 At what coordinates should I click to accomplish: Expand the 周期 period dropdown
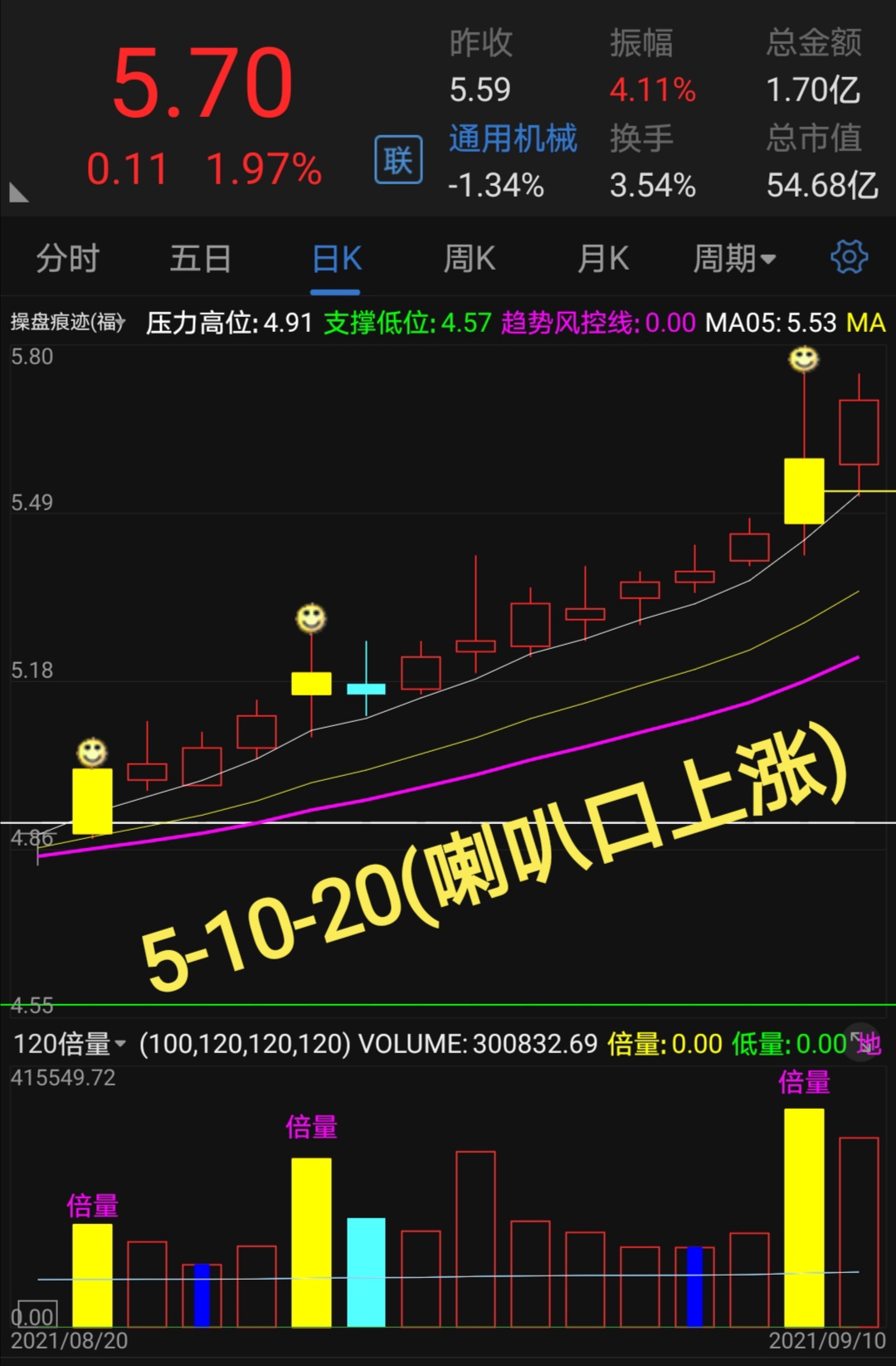click(734, 259)
